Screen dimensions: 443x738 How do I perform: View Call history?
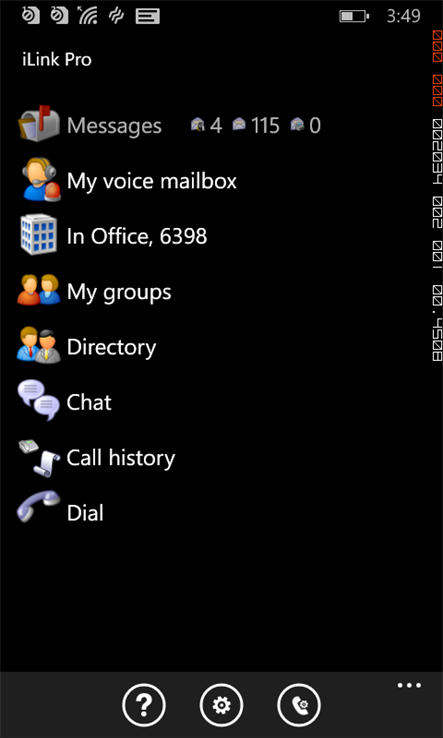point(97,457)
